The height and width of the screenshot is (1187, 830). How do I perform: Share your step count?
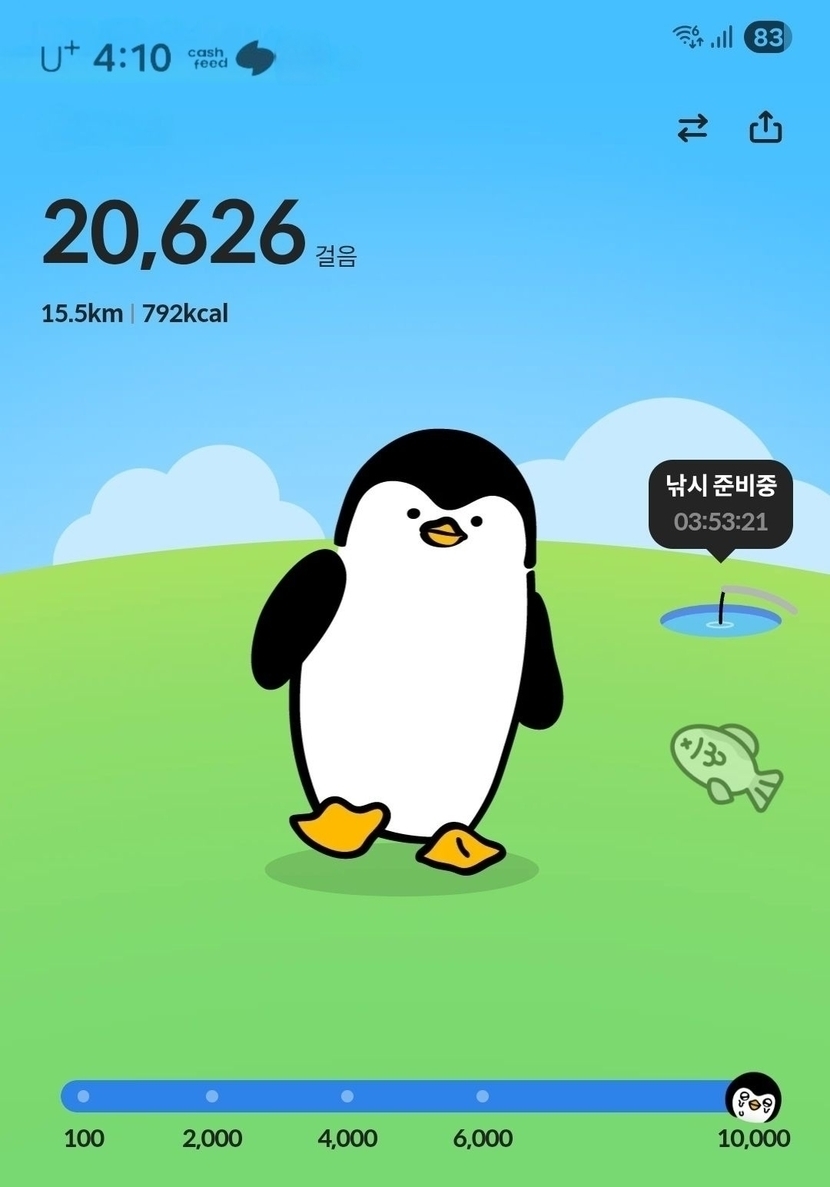pyautogui.click(x=765, y=127)
